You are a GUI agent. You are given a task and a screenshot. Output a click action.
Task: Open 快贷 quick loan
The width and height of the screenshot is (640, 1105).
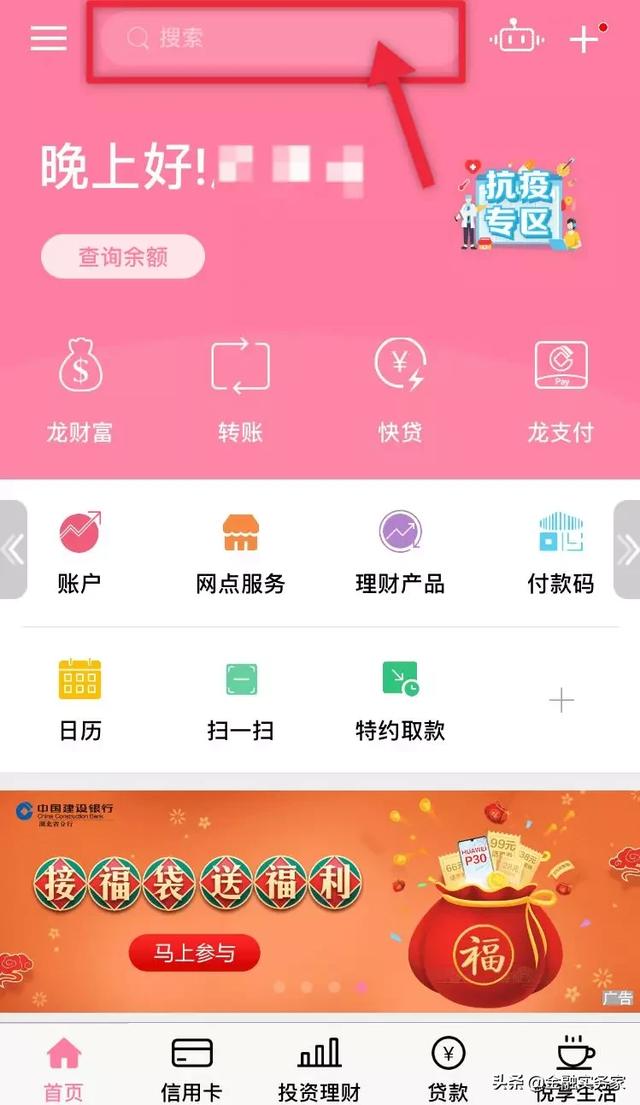tap(400, 391)
